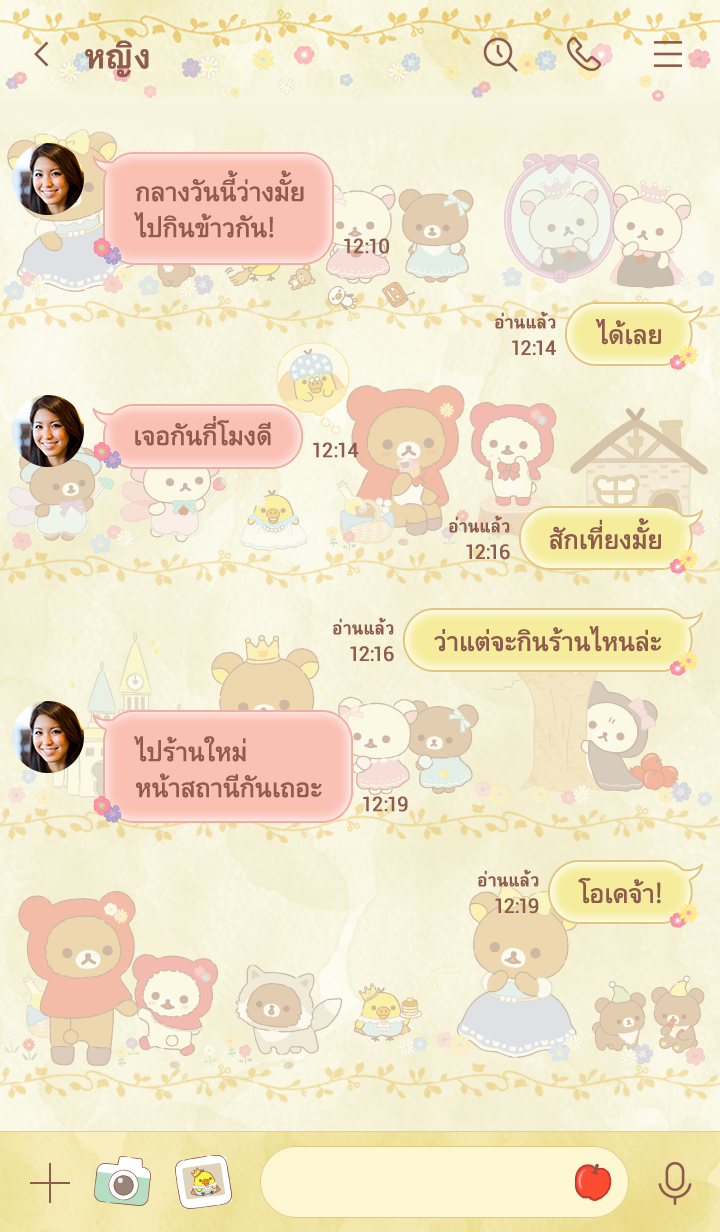This screenshot has width=720, height=1232.
Task: Go back from the chat with หญิง
Action: click(41, 54)
